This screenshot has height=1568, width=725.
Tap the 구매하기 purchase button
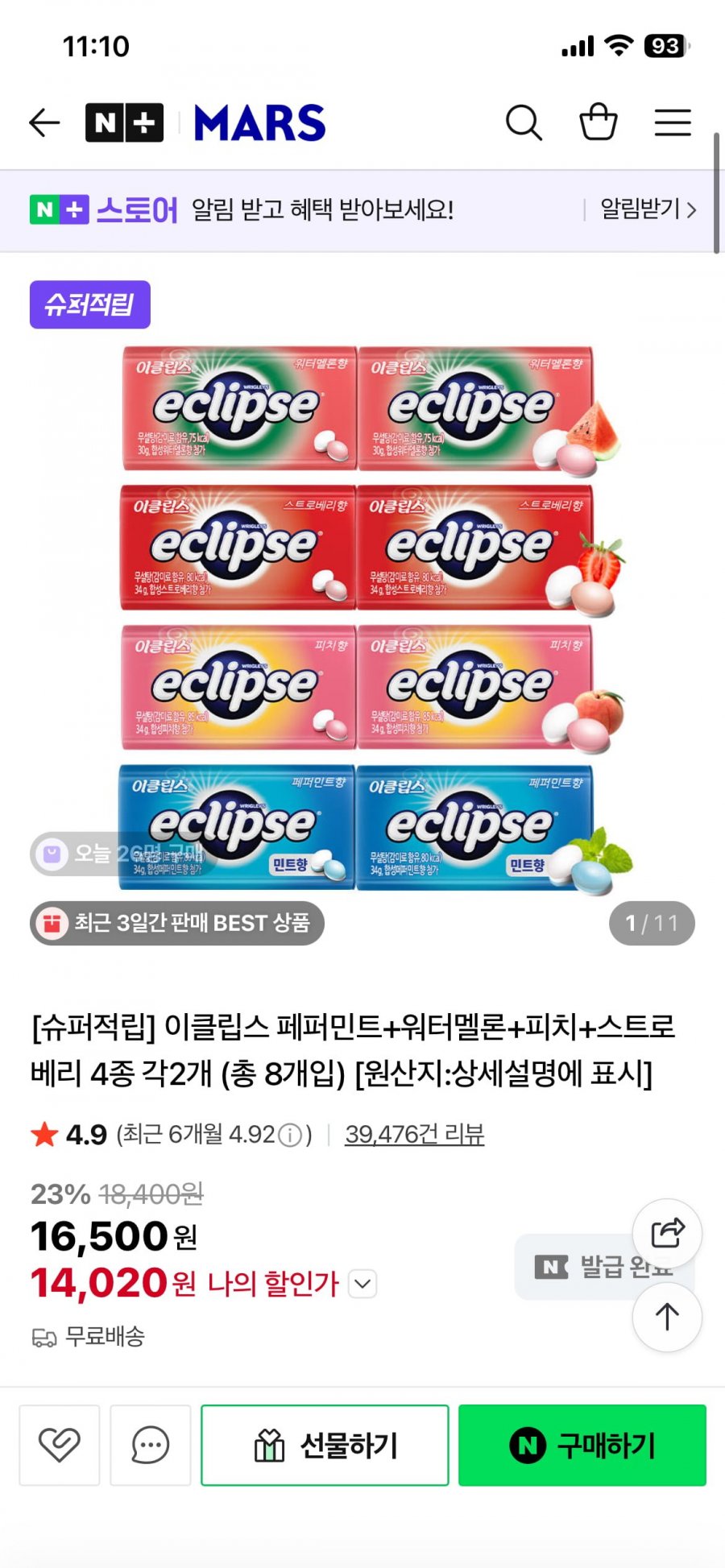(x=582, y=1445)
